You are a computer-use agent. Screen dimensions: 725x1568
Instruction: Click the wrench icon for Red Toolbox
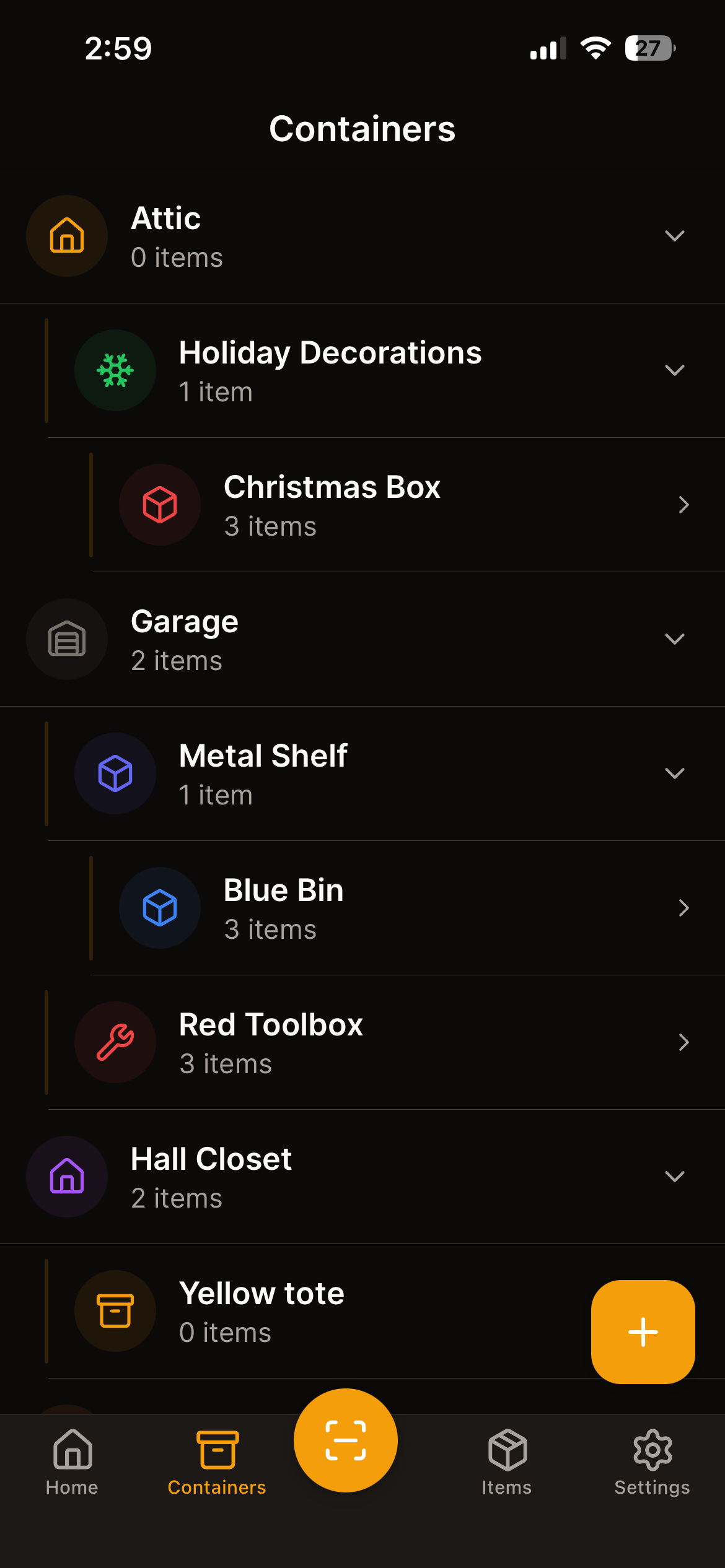tap(115, 1043)
